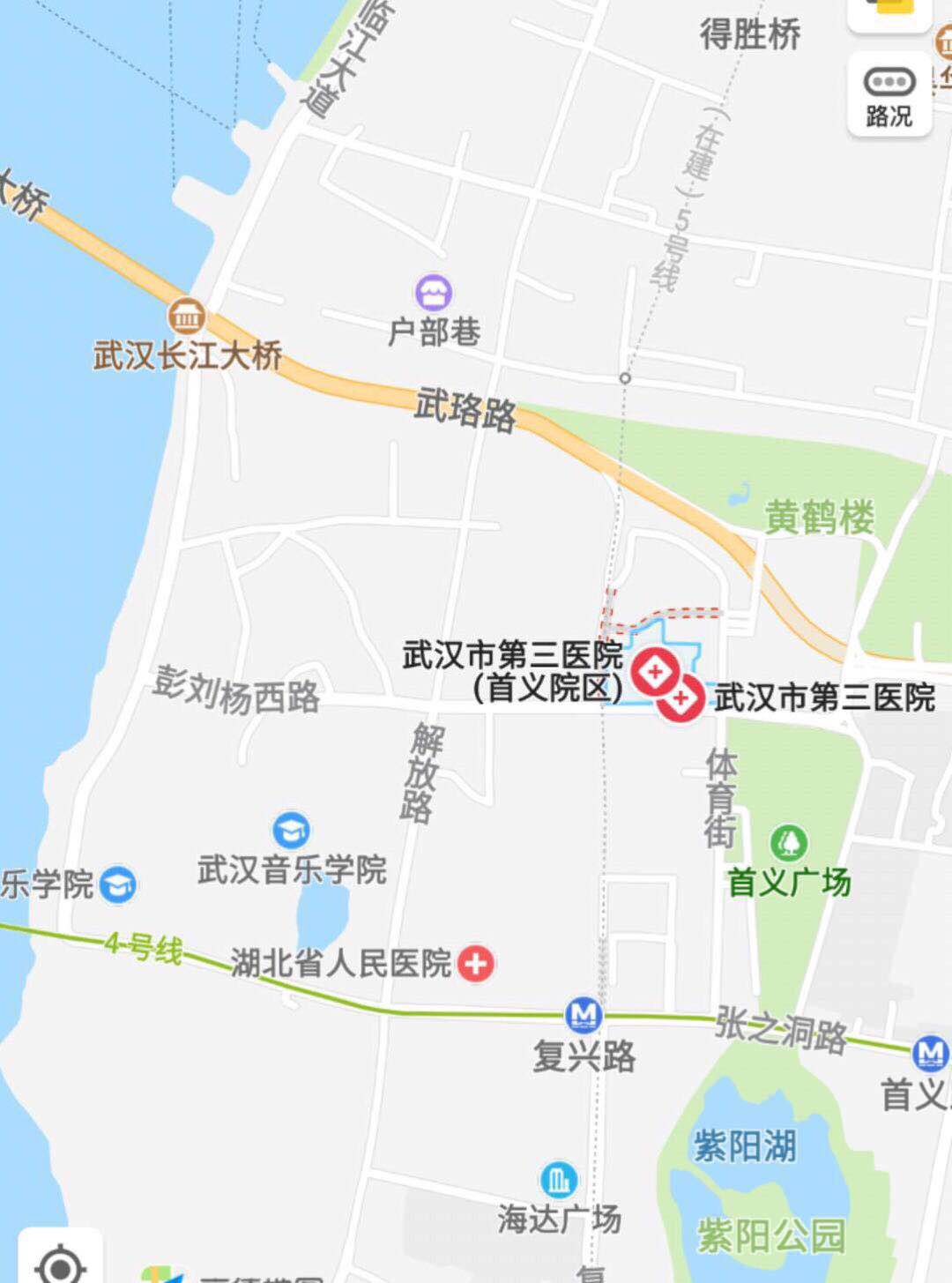This screenshot has width=952, height=1283.
Task: Tap 海达广场 building marker
Action: tap(558, 1180)
